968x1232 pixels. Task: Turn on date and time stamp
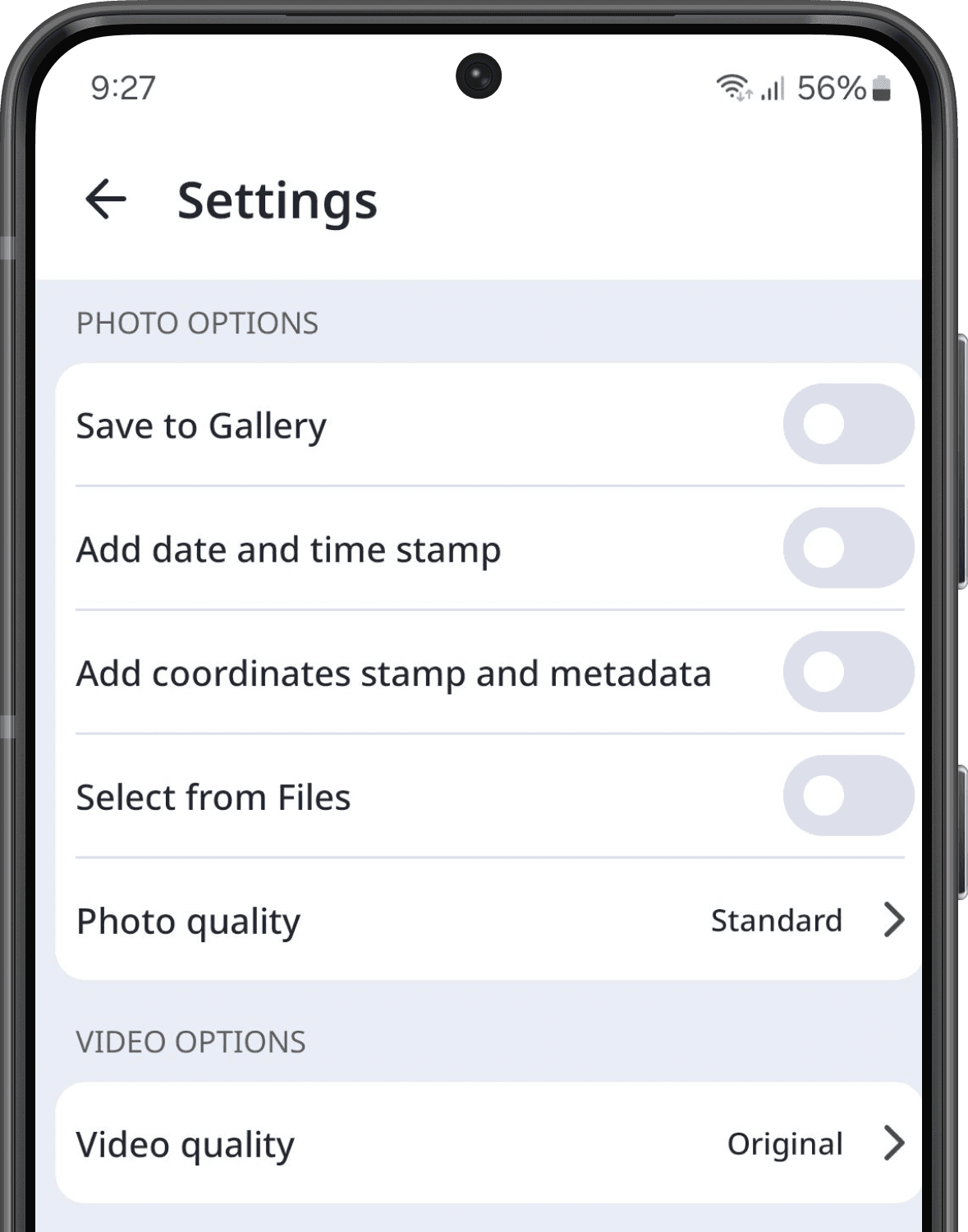pos(847,549)
